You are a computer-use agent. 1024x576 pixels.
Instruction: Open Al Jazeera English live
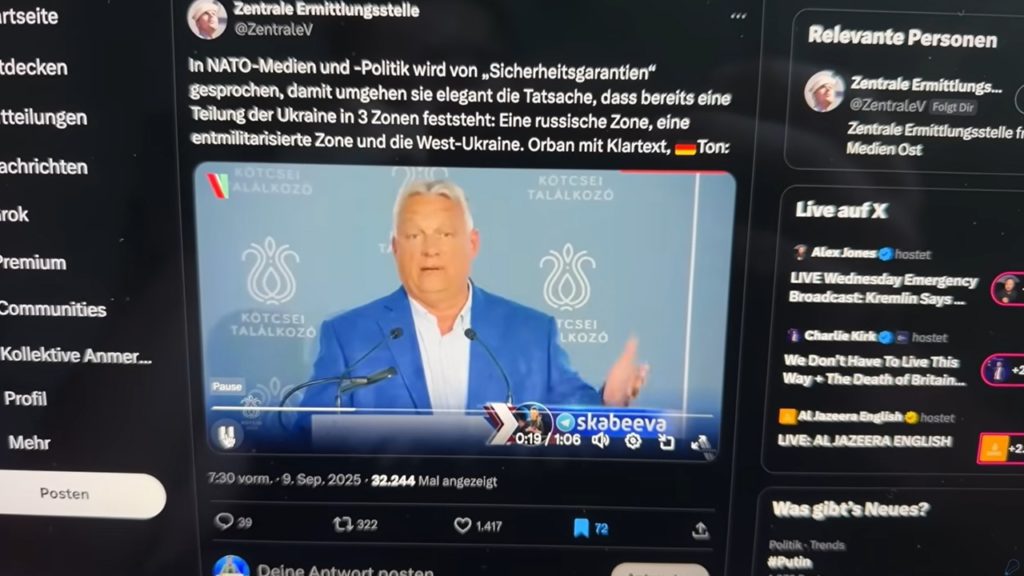pos(865,441)
